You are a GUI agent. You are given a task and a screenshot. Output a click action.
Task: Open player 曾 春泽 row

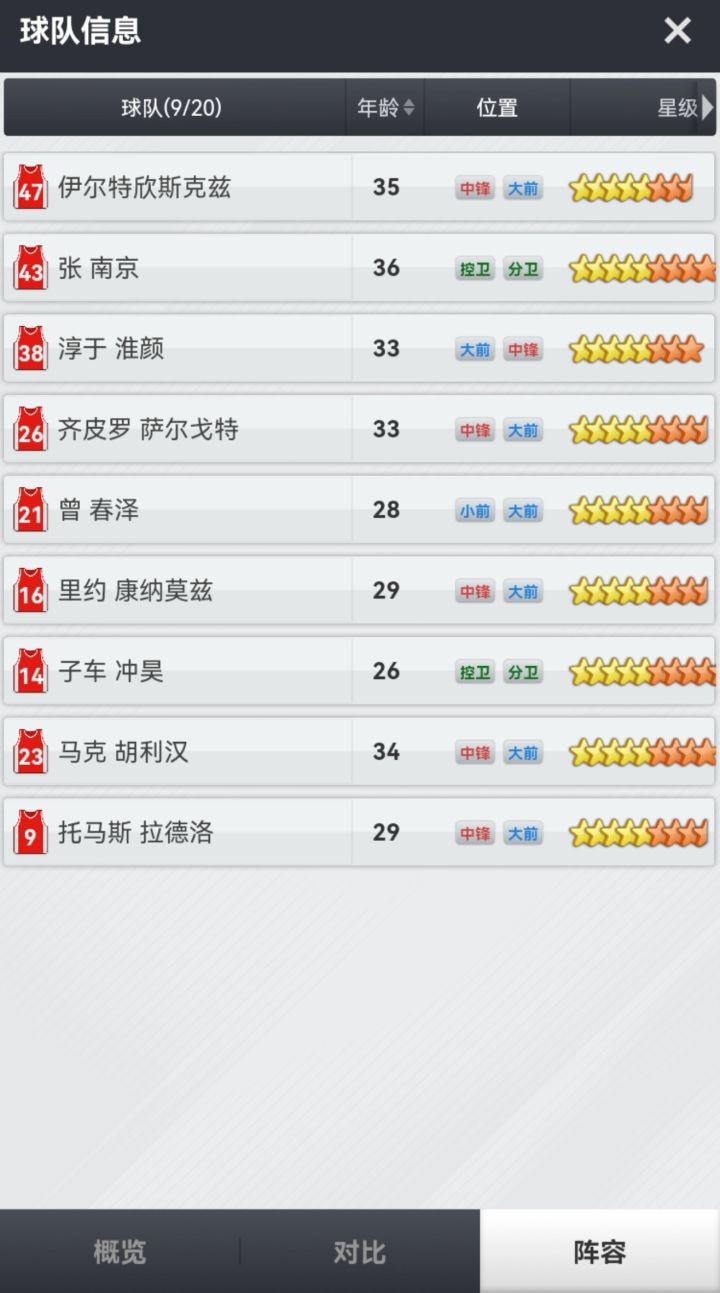[x=359, y=510]
